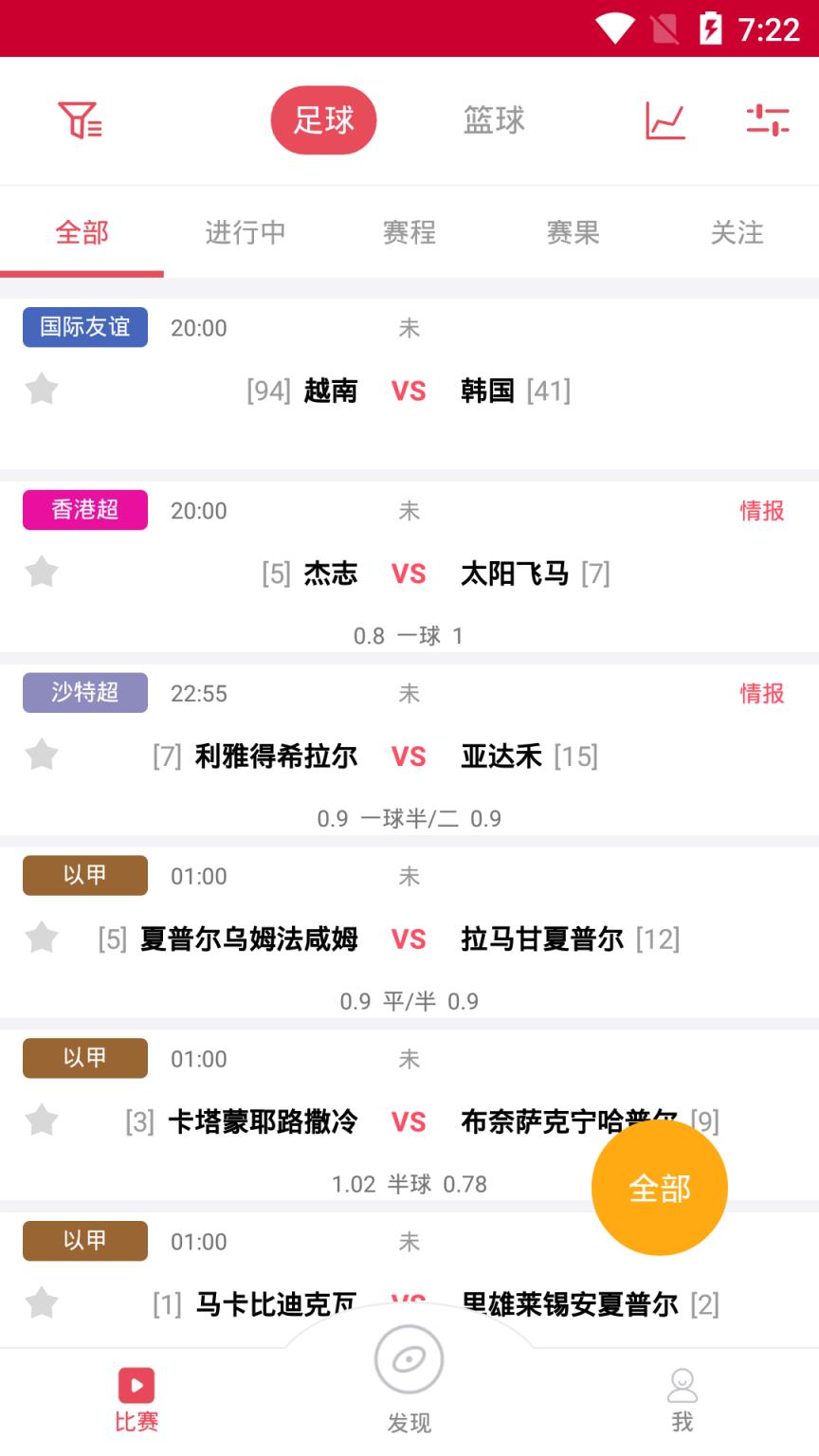Open the odds settings sliders icon
Screen dimensions: 819x1456
pos(768,120)
